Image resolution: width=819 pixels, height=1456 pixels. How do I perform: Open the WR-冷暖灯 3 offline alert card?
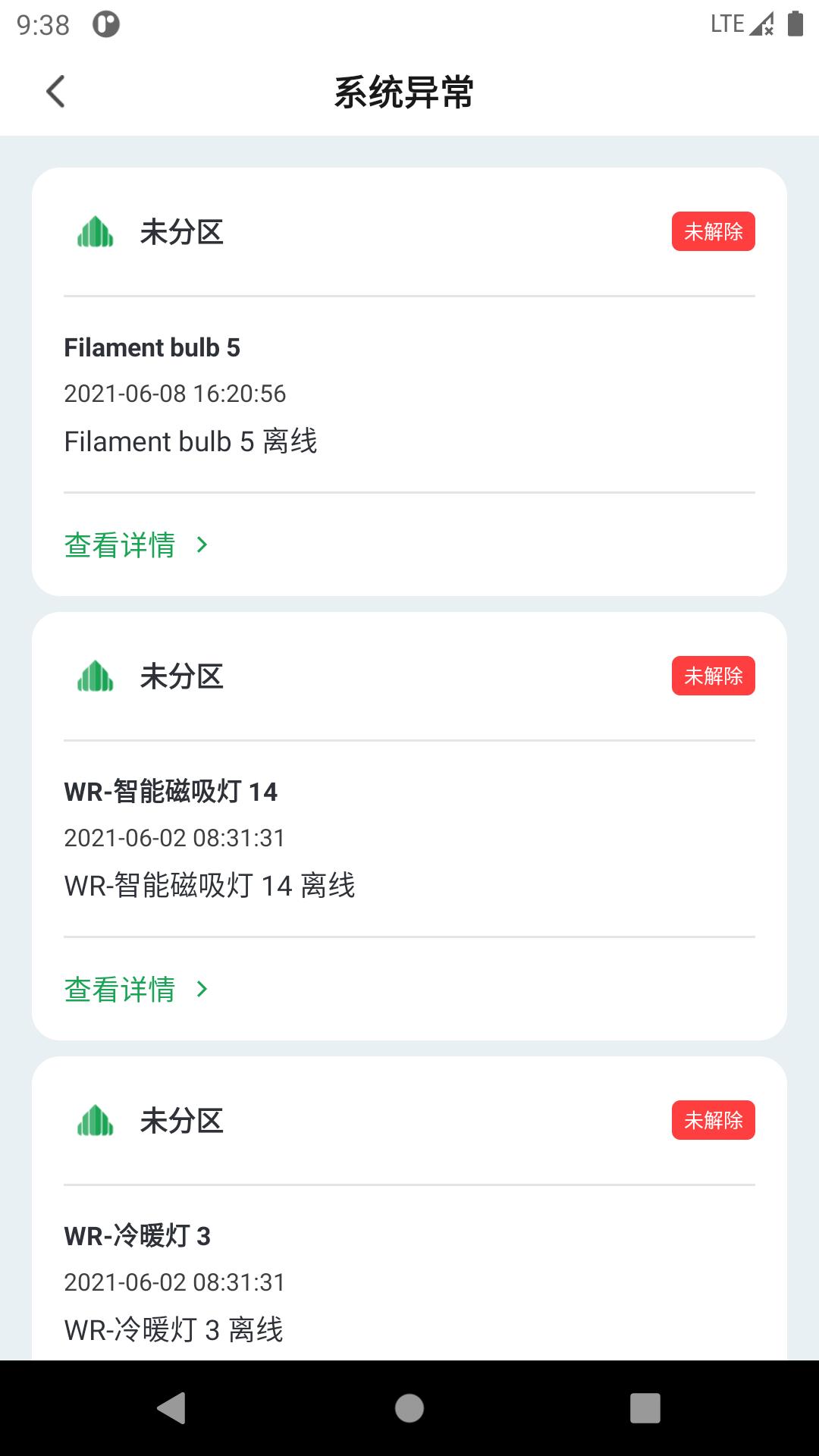[x=409, y=1282]
